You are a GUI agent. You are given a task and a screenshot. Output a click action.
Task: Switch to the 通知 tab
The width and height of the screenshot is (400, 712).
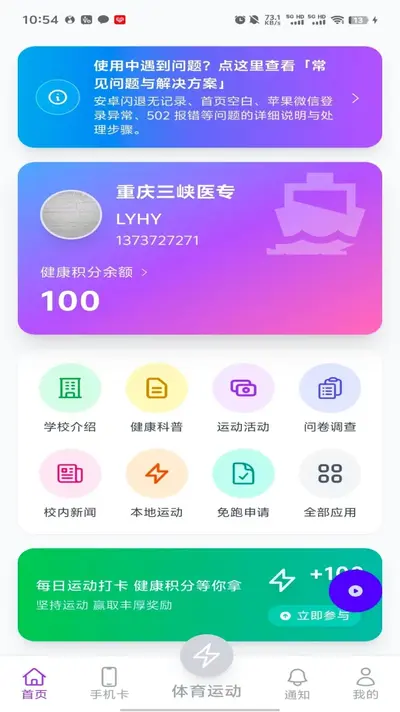[x=297, y=683]
